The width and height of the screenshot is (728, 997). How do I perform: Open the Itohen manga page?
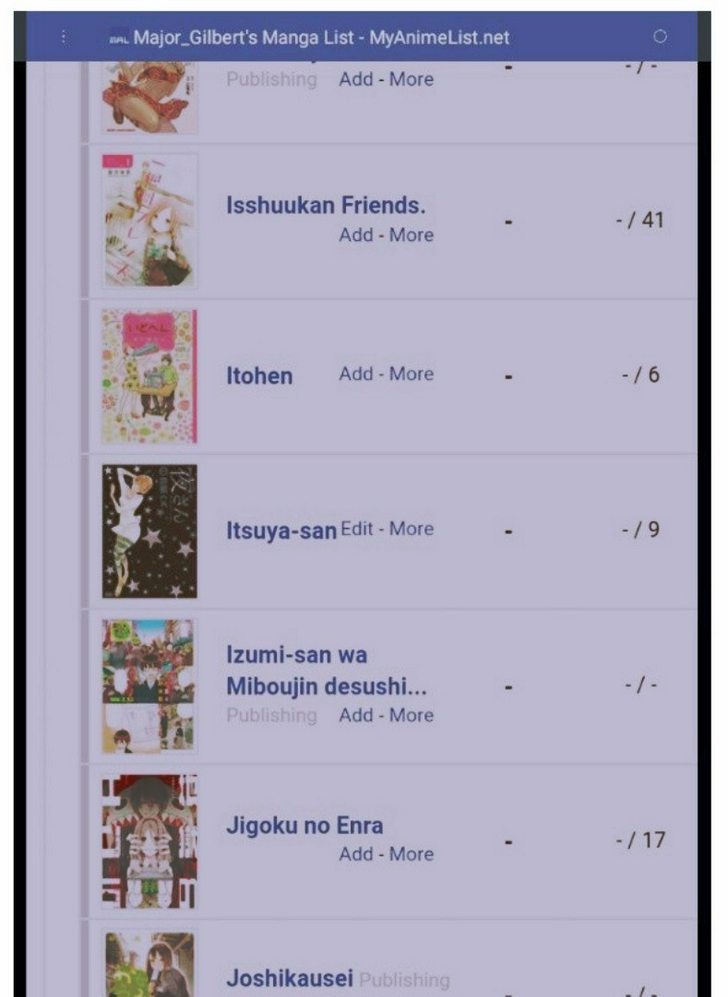pos(259,376)
